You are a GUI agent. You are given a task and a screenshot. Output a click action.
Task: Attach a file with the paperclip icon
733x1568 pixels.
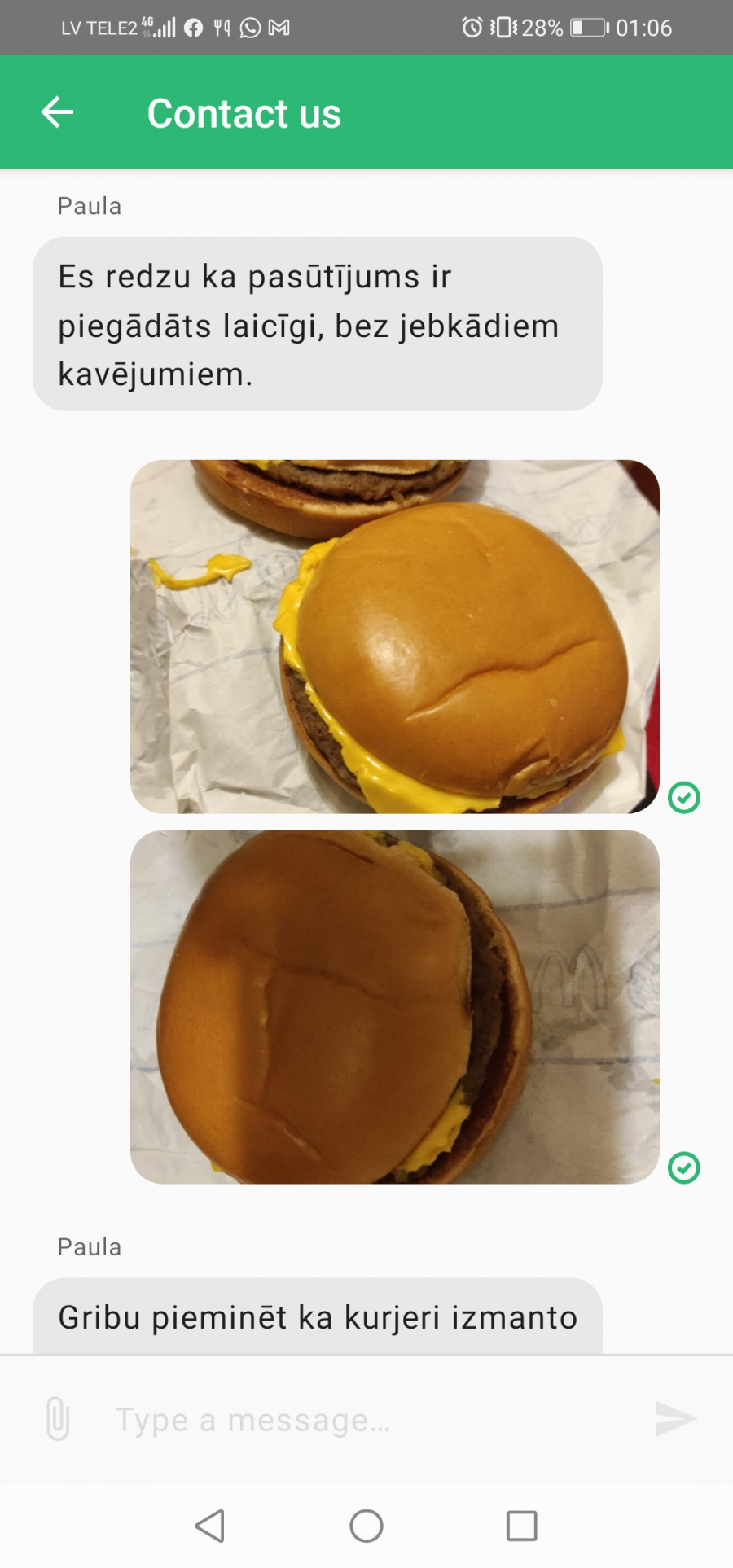[57, 1419]
